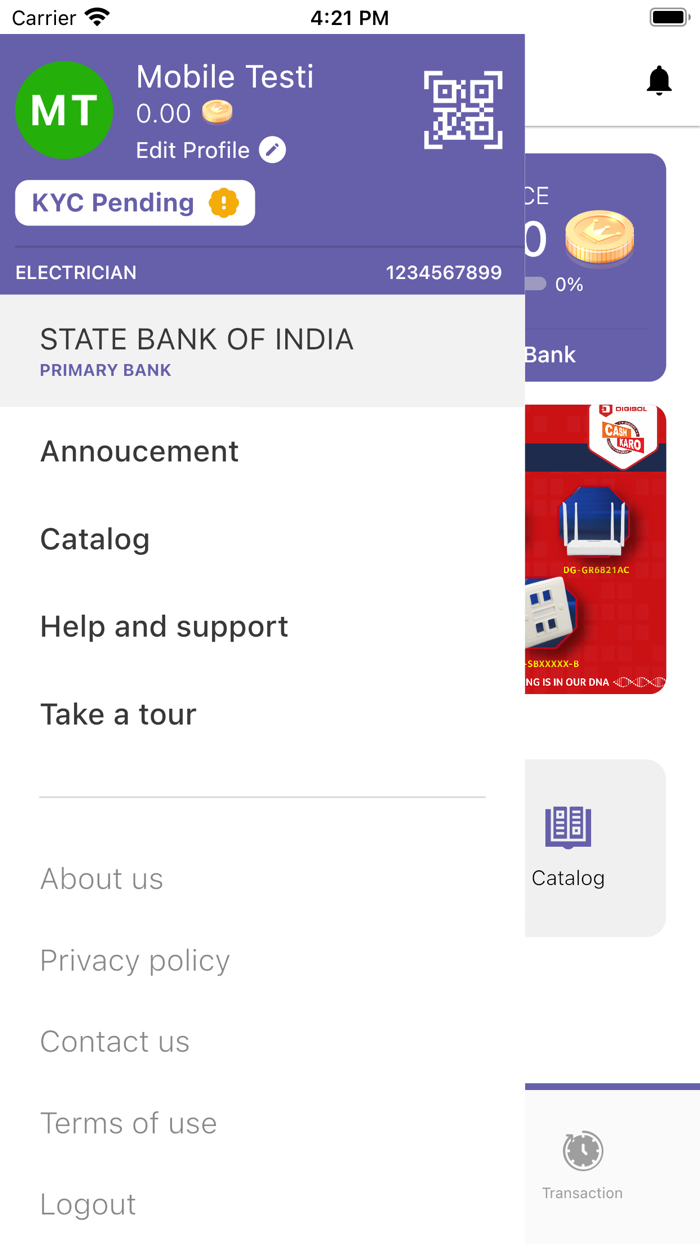
Task: Open the KYC Pending status button
Action: point(135,203)
